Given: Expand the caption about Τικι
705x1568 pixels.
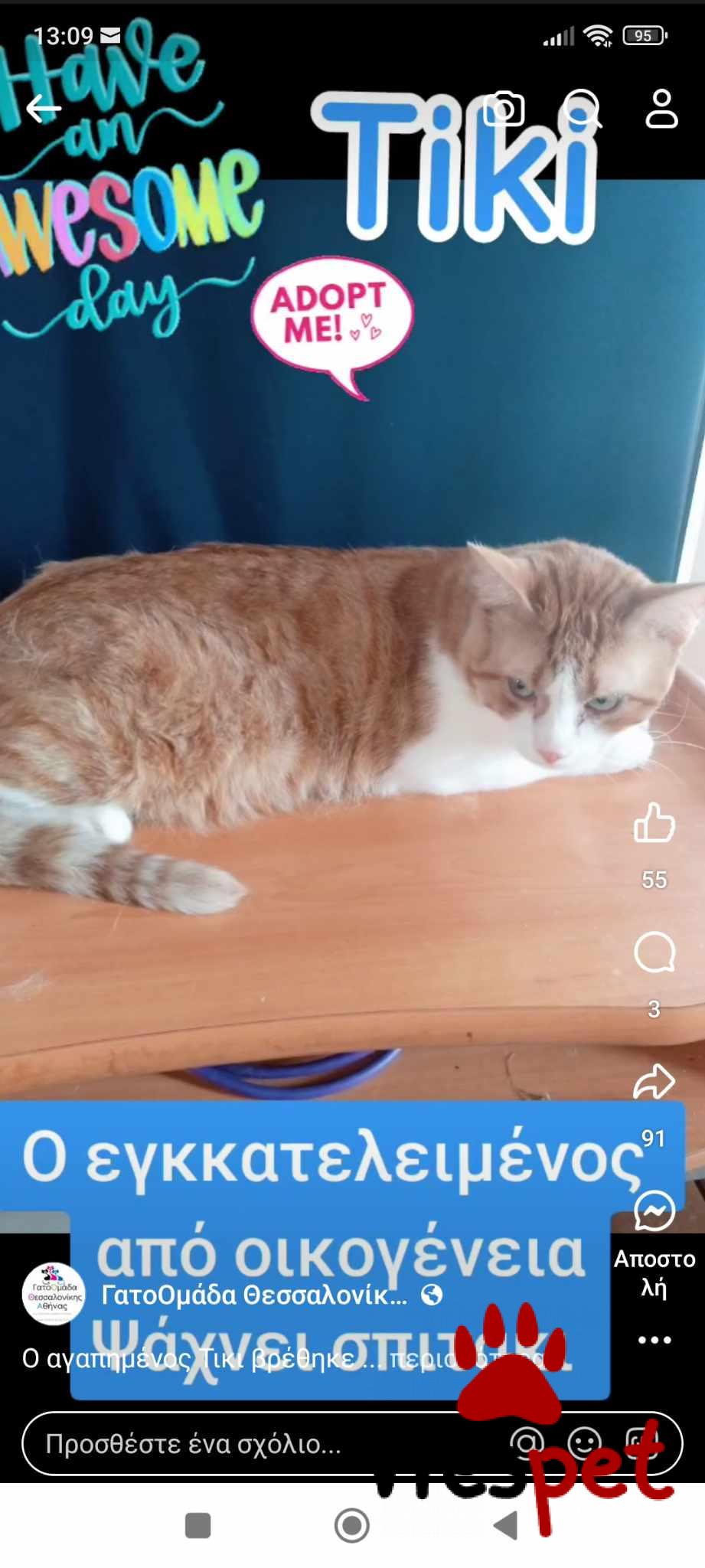Looking at the screenshot, I should pyautogui.click(x=297, y=1359).
